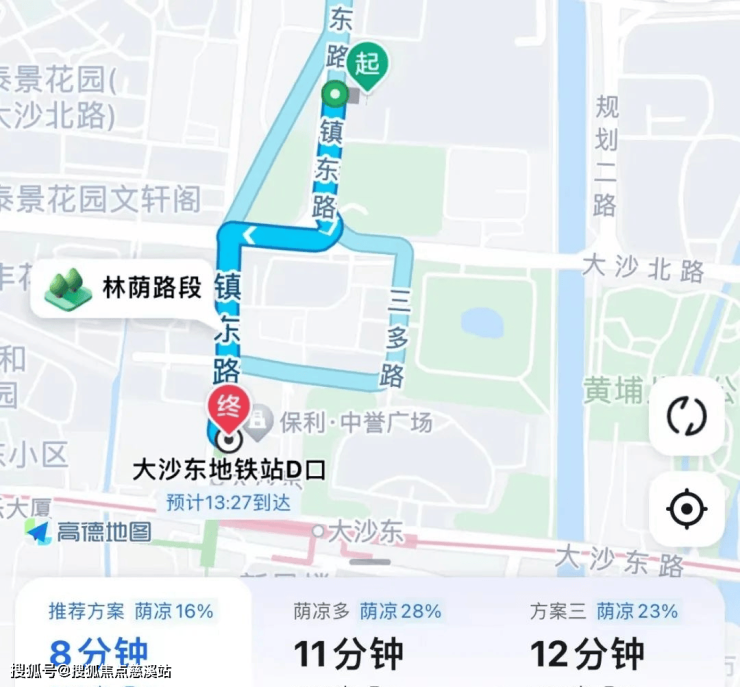The height and width of the screenshot is (687, 740).
Task: Recenter the map on my current location
Action: pos(686,509)
